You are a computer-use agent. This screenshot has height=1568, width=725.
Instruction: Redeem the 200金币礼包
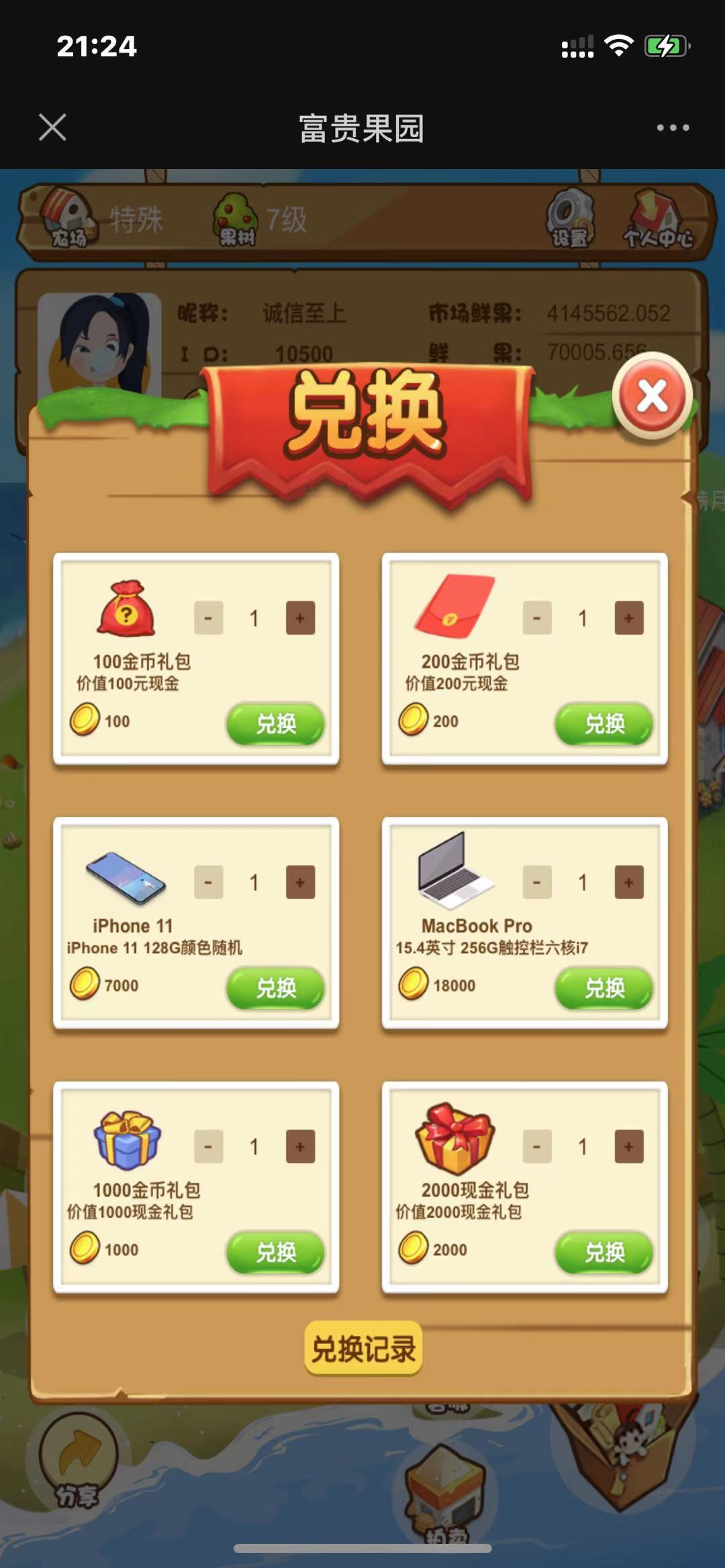click(604, 723)
